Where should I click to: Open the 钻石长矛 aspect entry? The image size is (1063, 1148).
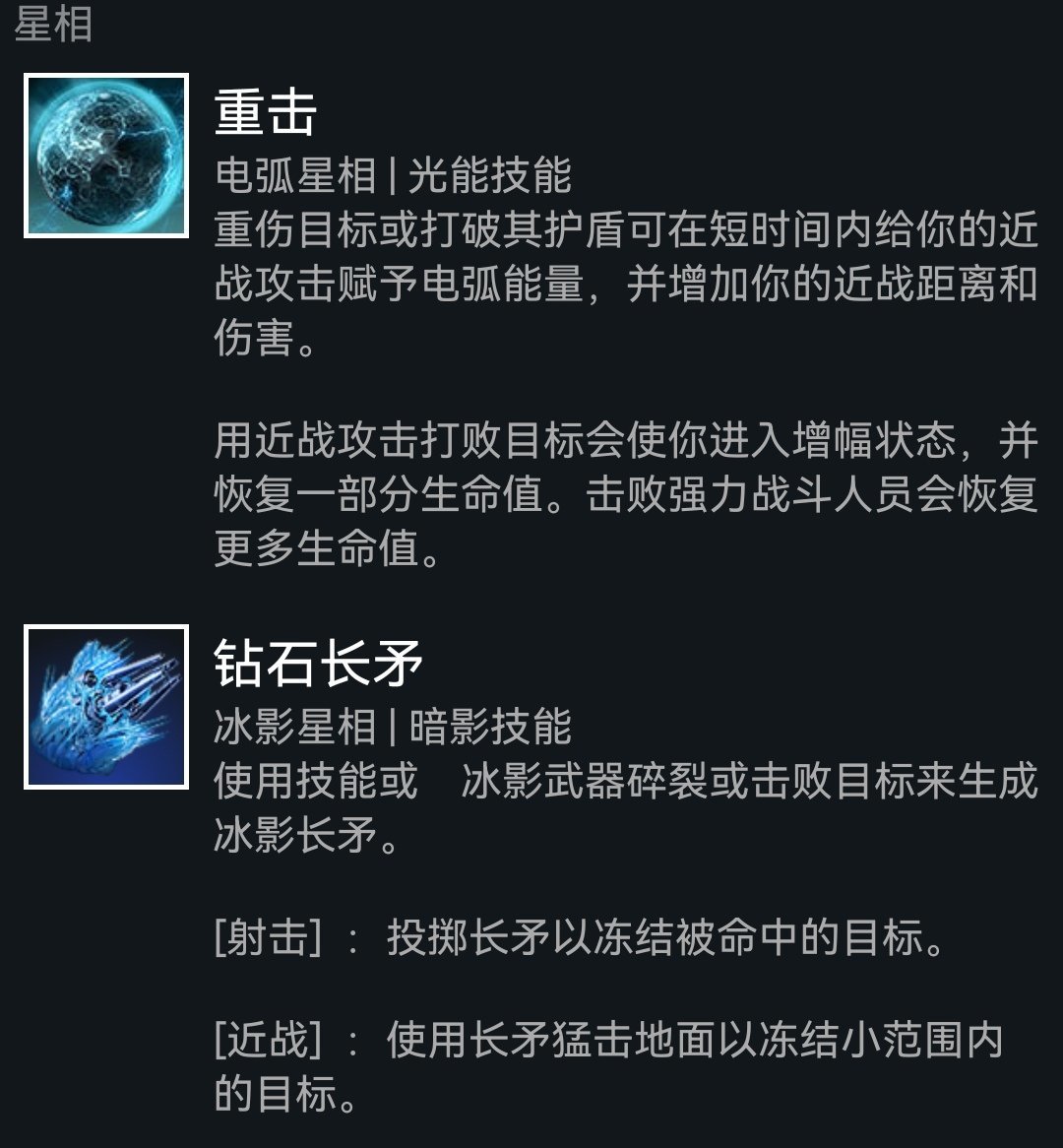pyautogui.click(x=106, y=707)
